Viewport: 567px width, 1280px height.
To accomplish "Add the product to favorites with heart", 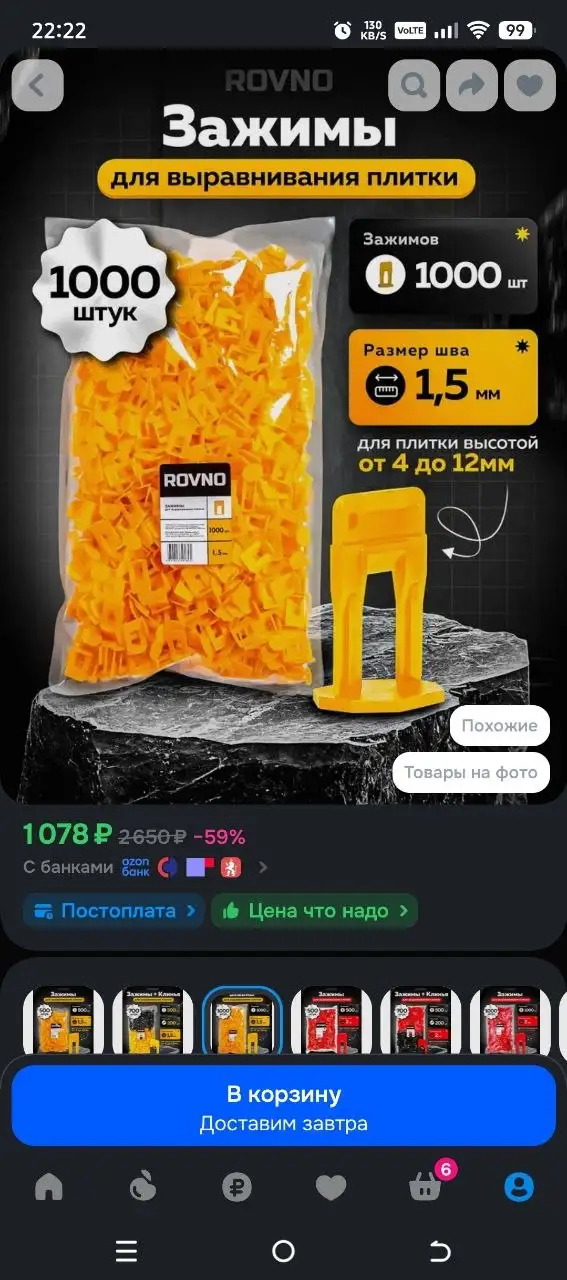I will [529, 85].
